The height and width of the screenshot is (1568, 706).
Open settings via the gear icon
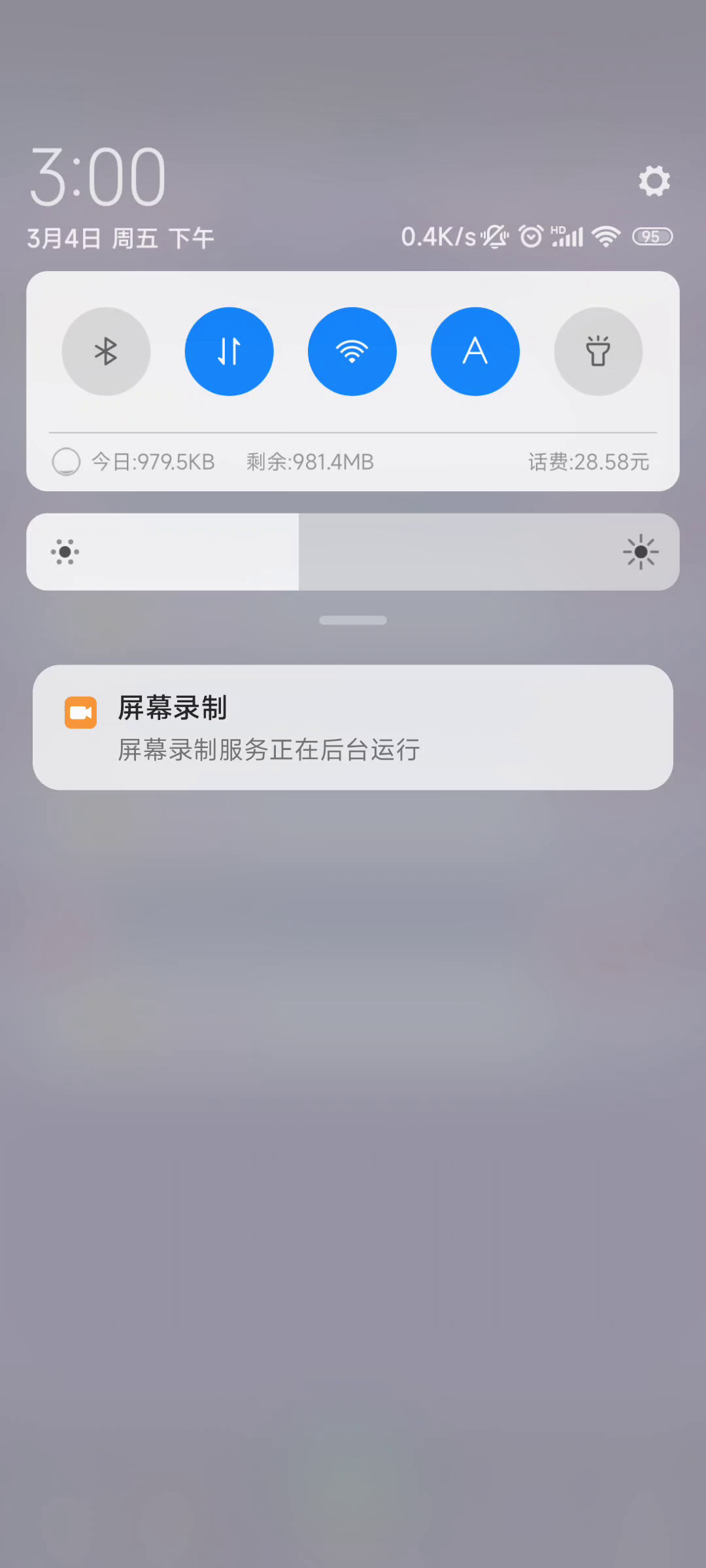(x=654, y=180)
